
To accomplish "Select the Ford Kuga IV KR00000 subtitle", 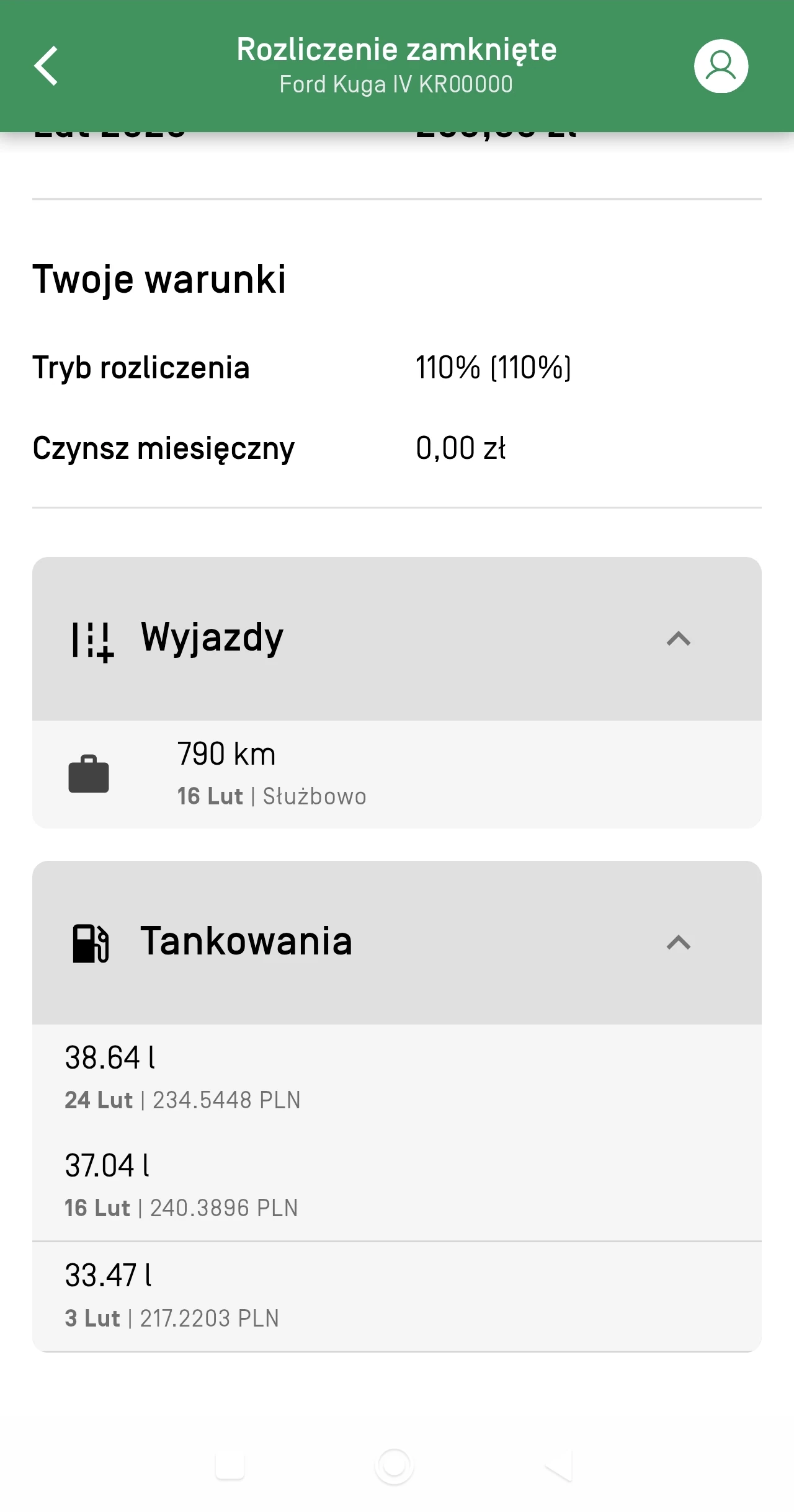I will (x=396, y=84).
